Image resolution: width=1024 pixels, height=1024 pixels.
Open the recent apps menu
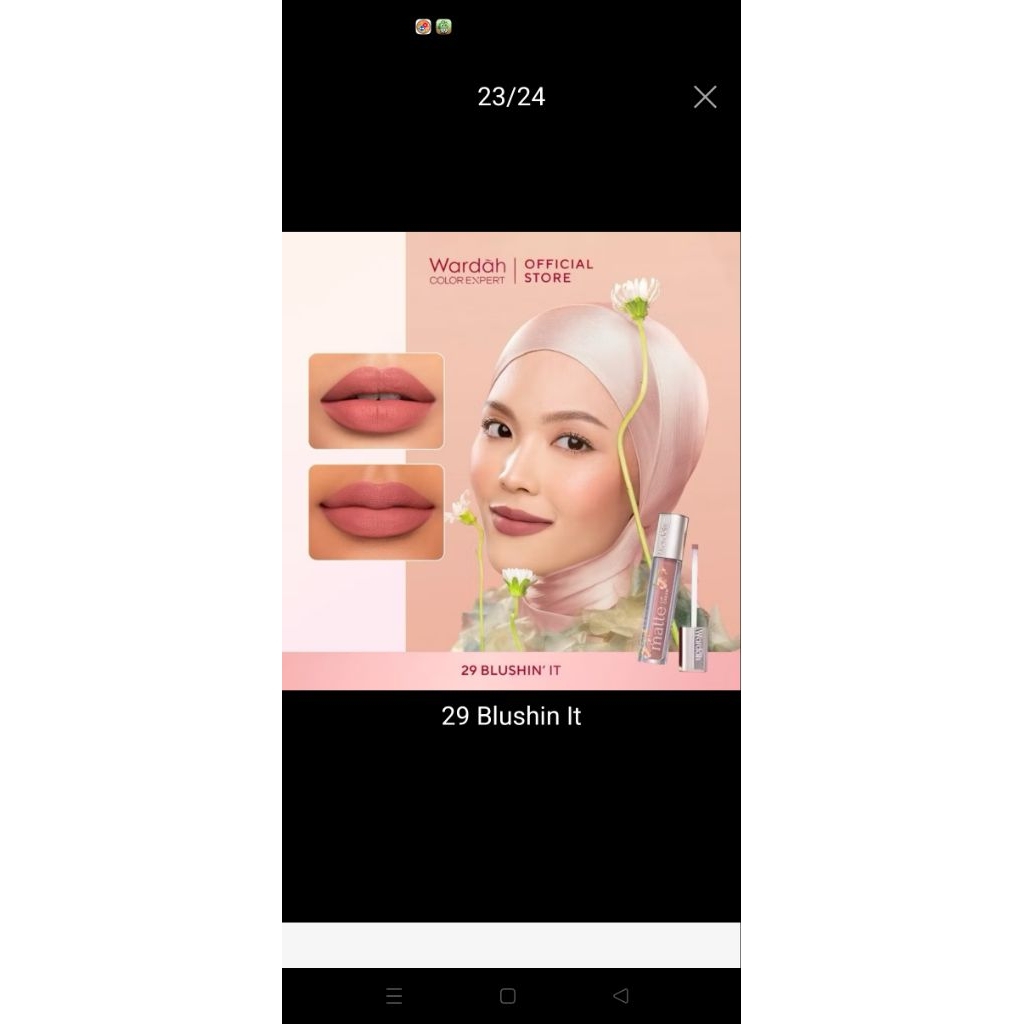394,996
